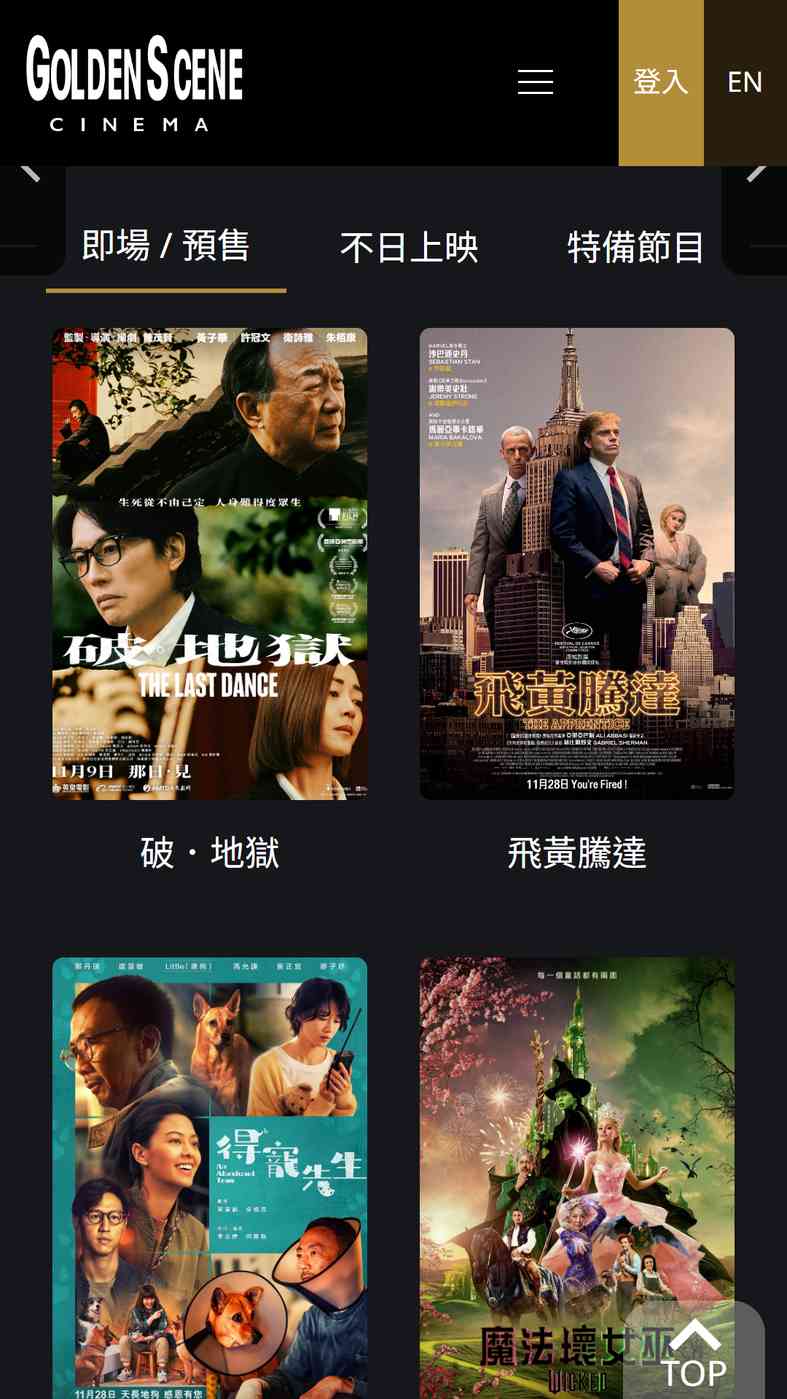The height and width of the screenshot is (1399, 787).
Task: Go to Golden Scene Cinema home logo
Action: tap(134, 83)
